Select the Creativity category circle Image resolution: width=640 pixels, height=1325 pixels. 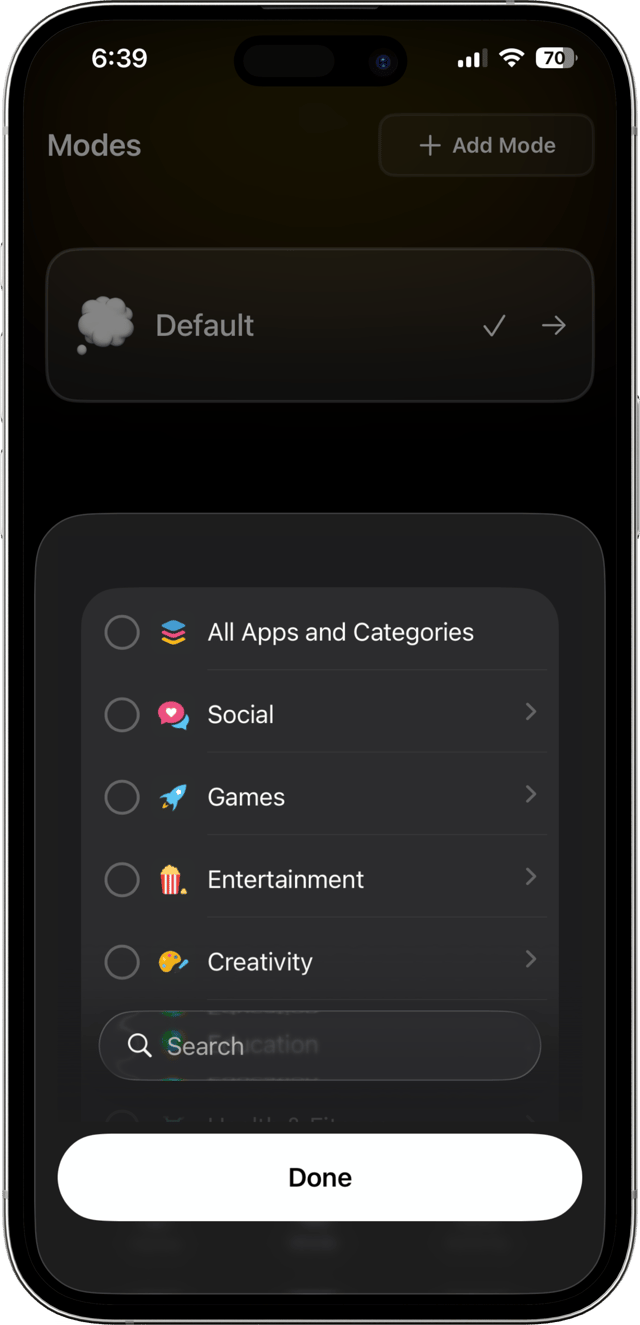122,962
